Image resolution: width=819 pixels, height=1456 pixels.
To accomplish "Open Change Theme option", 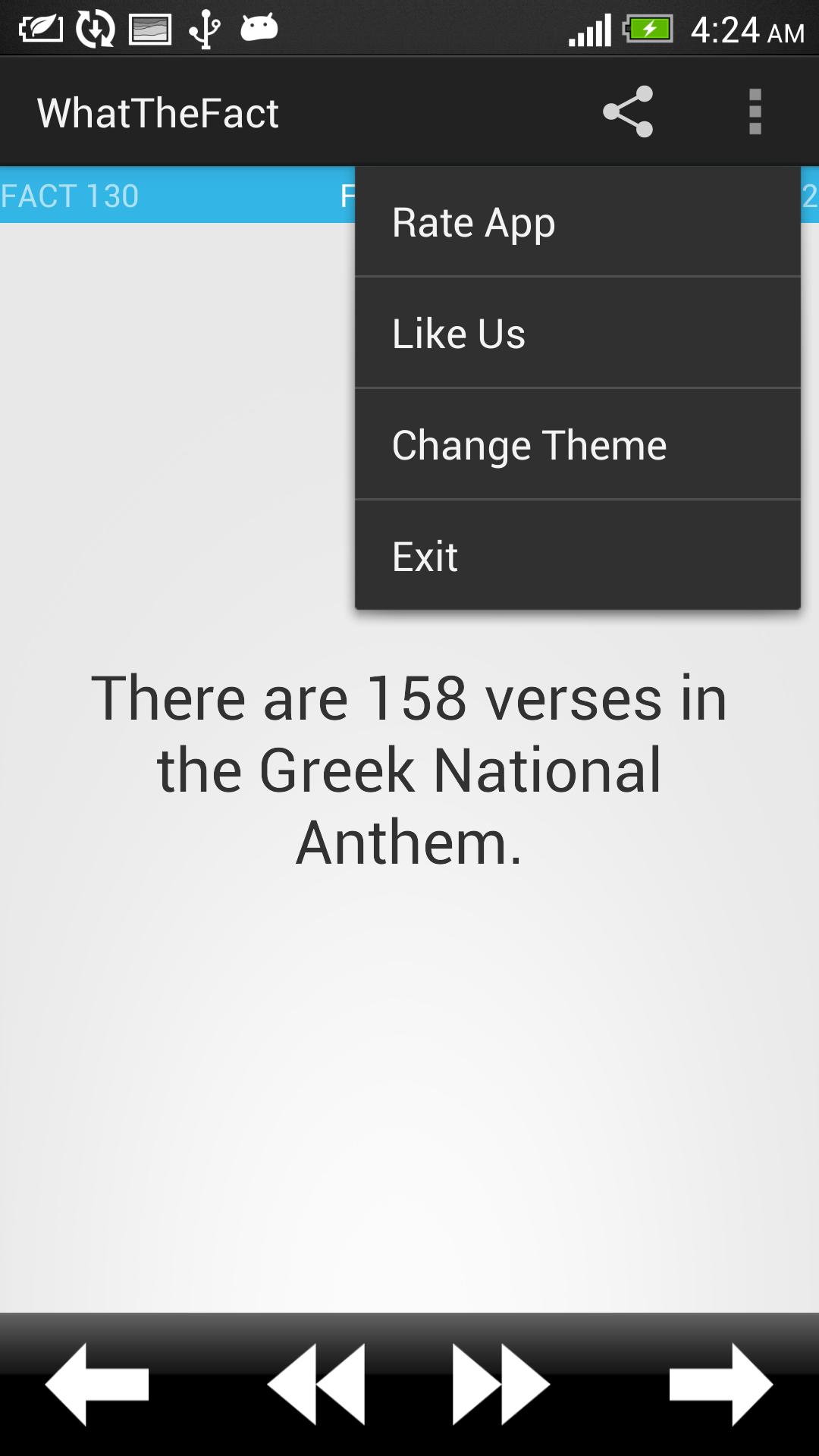I will point(577,445).
